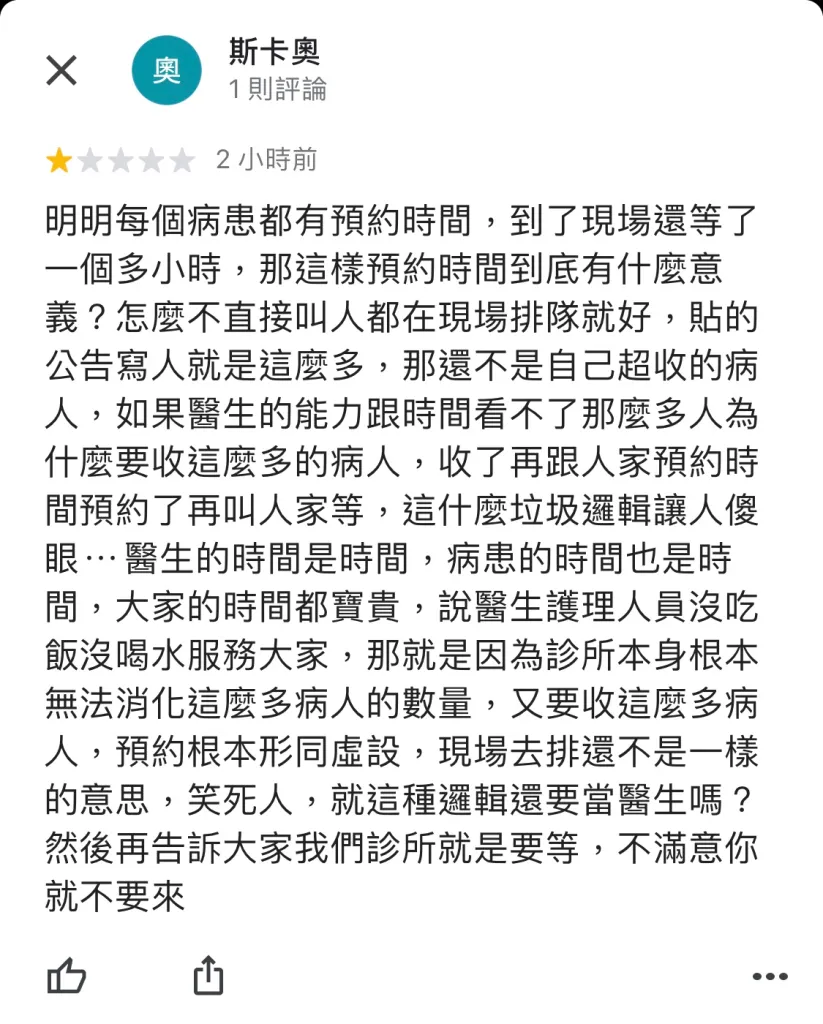Like this one-star review
Image resolution: width=823 pixels, height=1024 pixels.
[x=66, y=975]
